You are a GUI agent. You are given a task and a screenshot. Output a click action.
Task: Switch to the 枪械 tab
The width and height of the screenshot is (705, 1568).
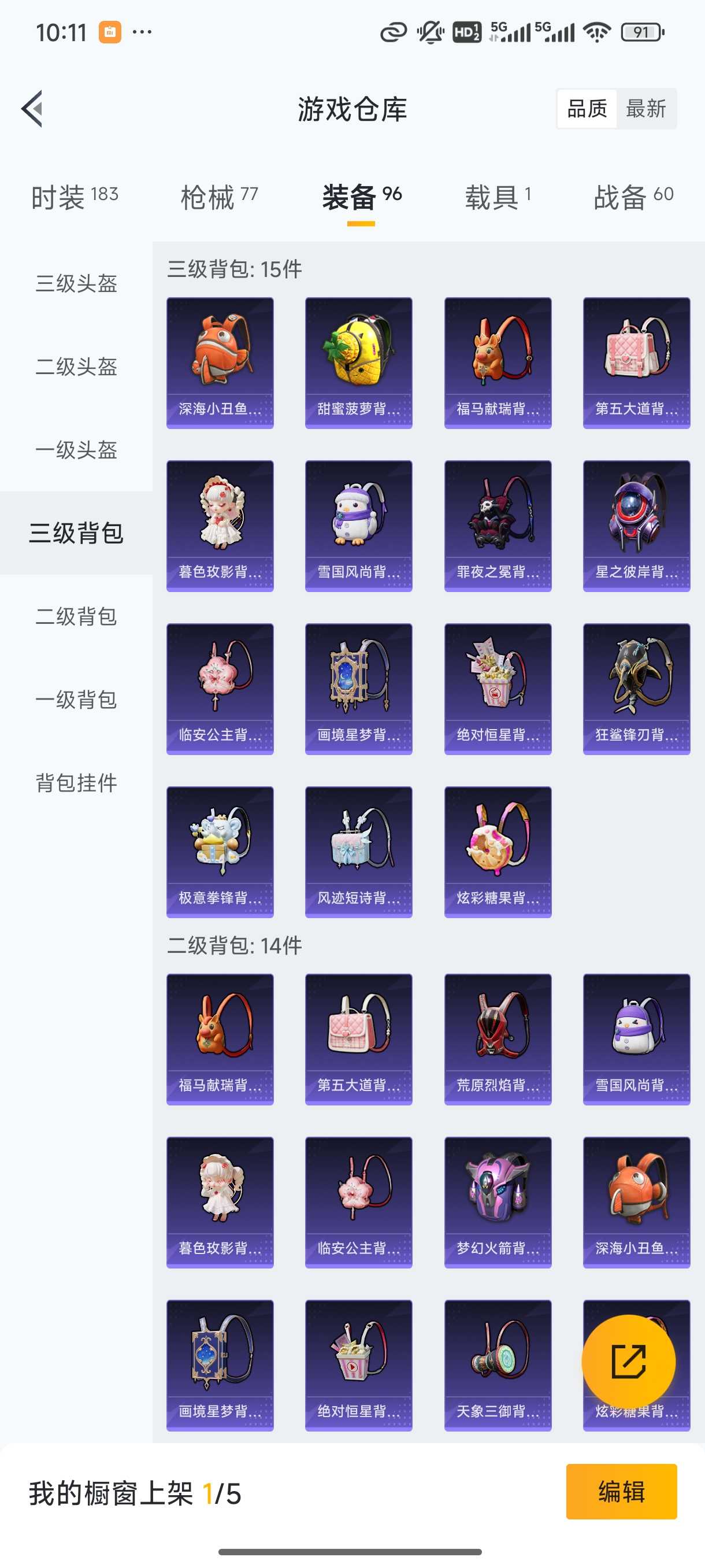(x=219, y=197)
